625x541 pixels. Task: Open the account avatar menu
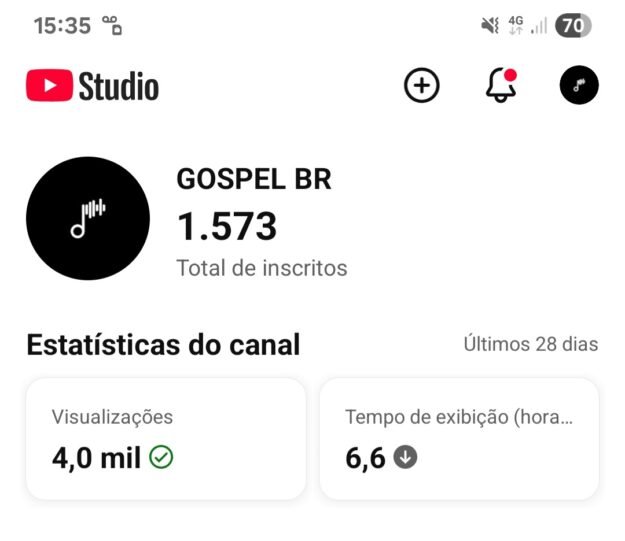click(579, 86)
